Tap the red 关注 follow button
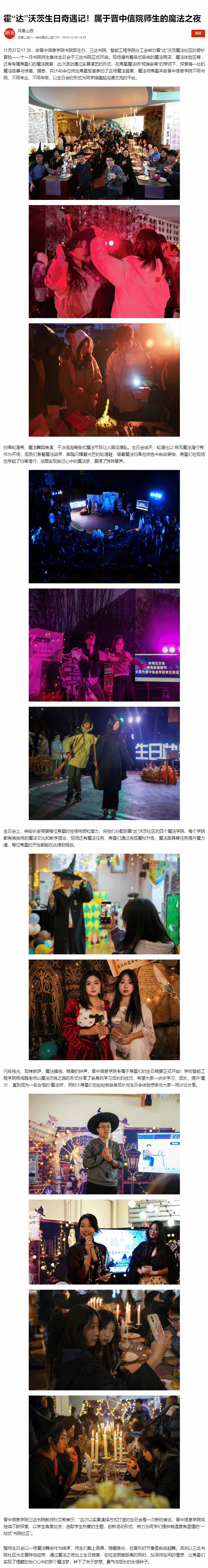The height and width of the screenshot is (1568, 208). click(197, 34)
